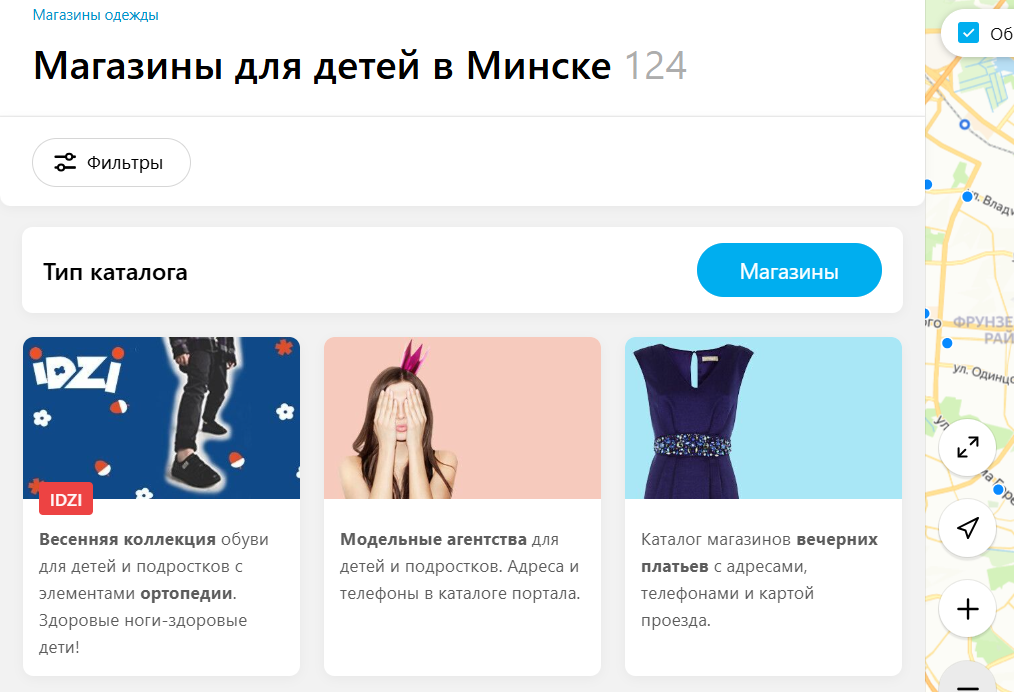Open the Модельные агентства card
Image resolution: width=1014 pixels, height=692 pixels.
coord(462,505)
